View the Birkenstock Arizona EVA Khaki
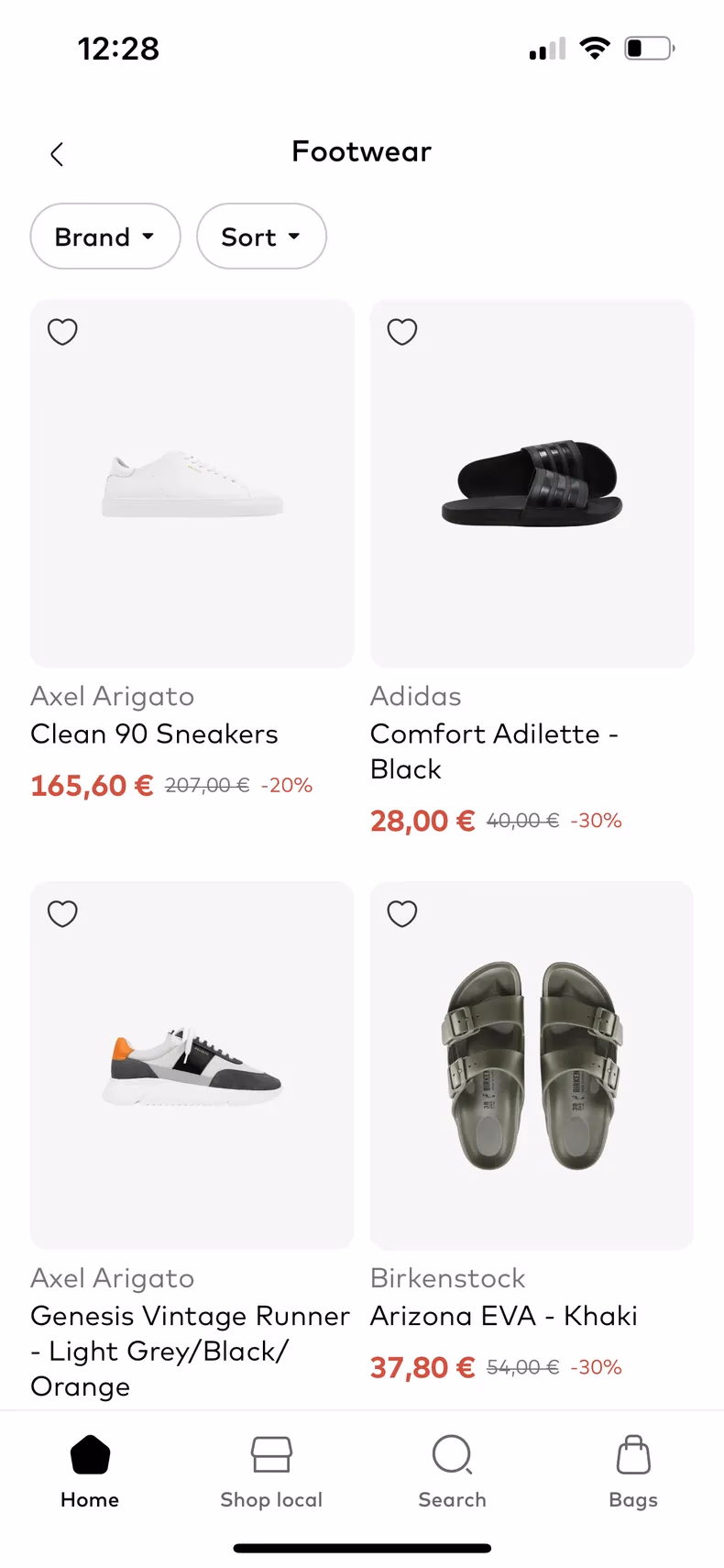This screenshot has height=1568, width=724. 532,1066
